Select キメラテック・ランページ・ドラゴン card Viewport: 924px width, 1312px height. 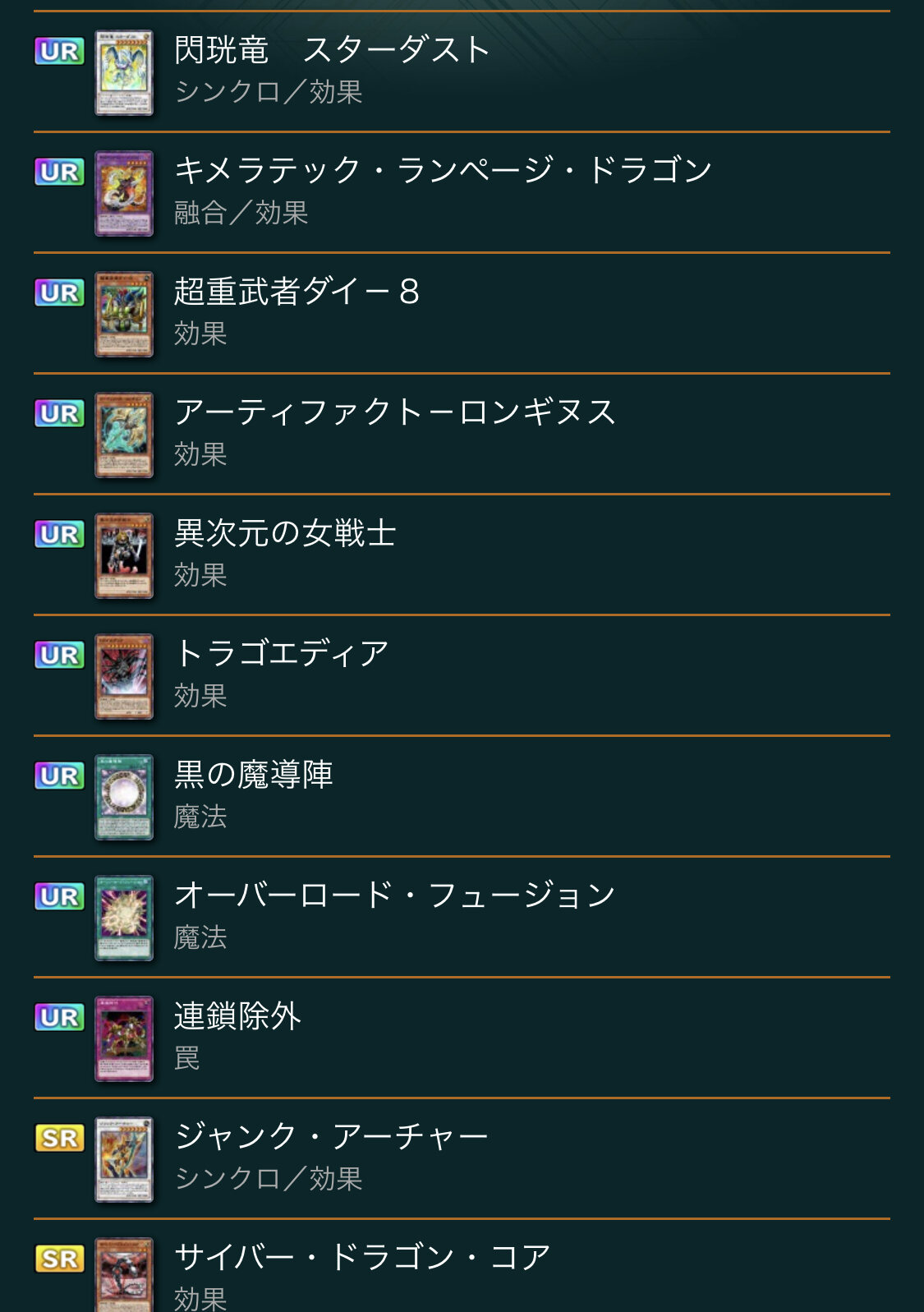tap(460, 192)
